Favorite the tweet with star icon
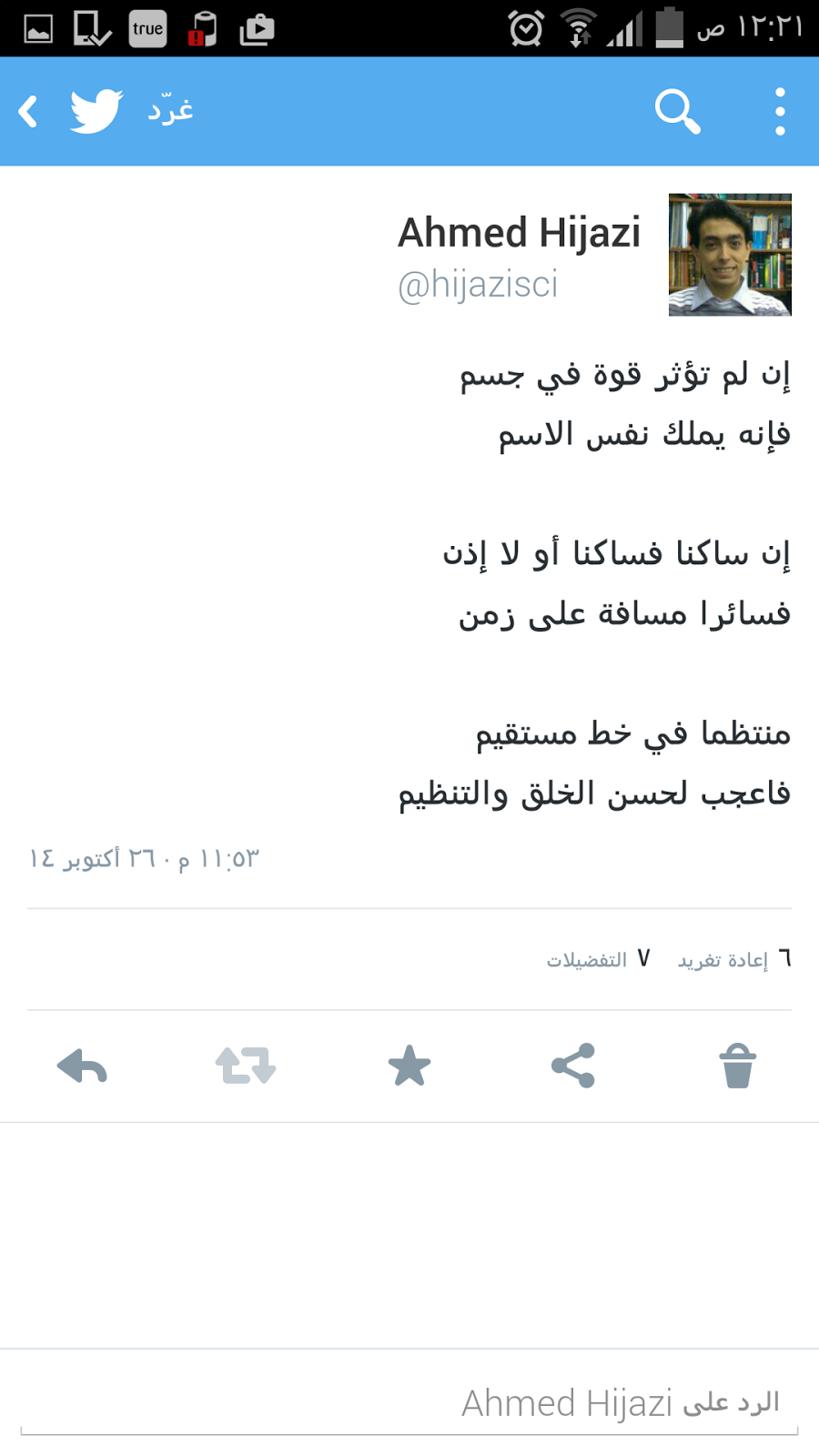Screen dimensions: 819x1456 (409, 1066)
